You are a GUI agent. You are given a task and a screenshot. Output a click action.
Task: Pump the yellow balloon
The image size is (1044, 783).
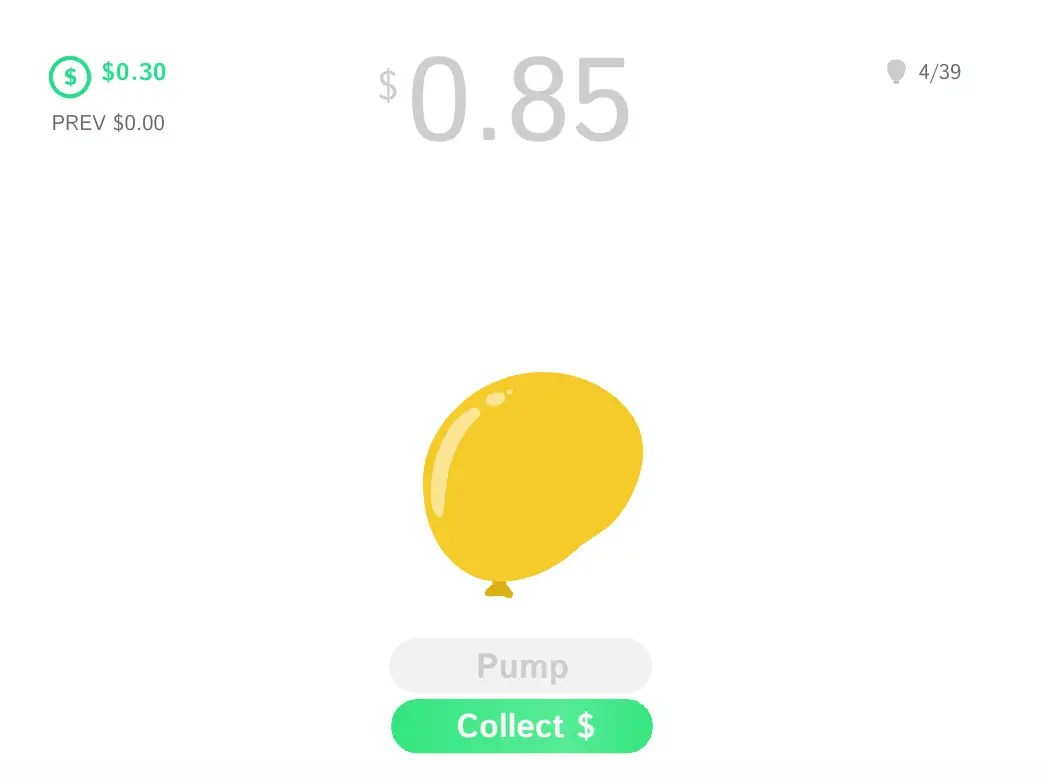(521, 666)
